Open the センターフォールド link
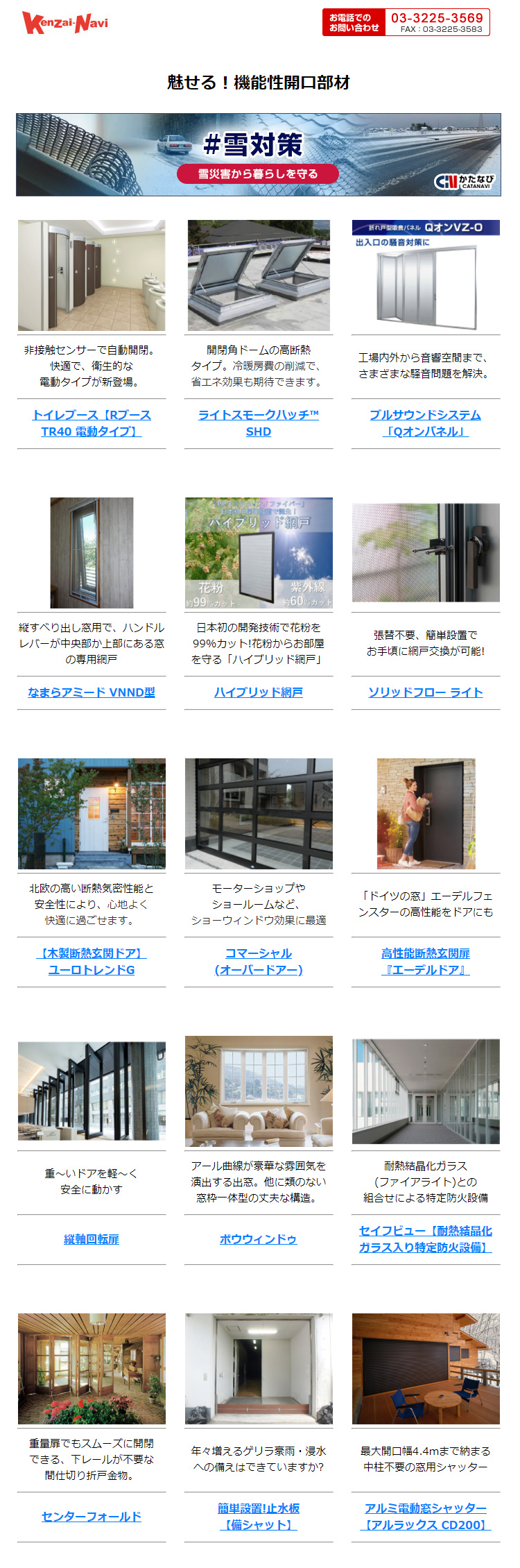This screenshot has height=1568, width=520. tap(92, 1517)
